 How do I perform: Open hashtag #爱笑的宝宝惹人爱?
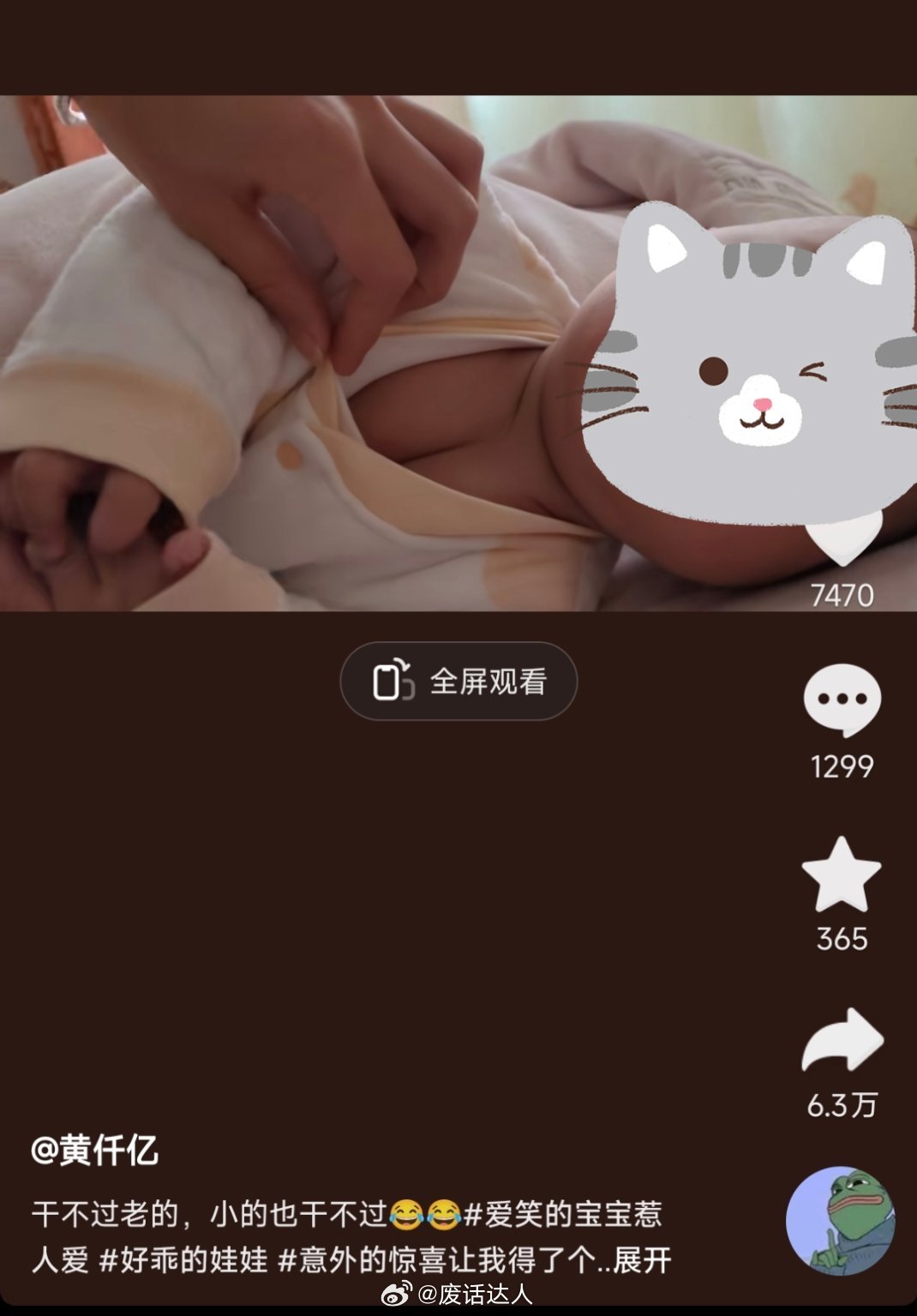click(562, 1215)
